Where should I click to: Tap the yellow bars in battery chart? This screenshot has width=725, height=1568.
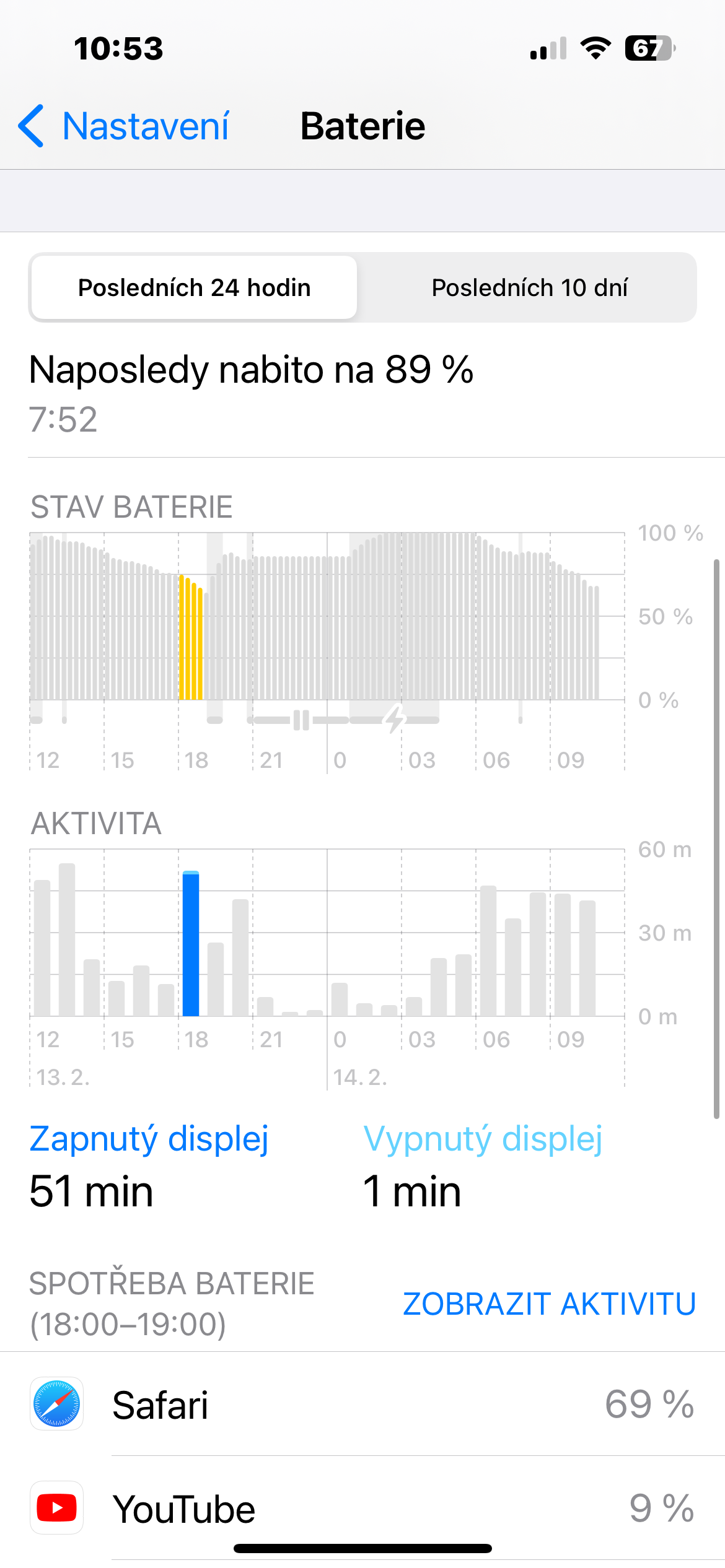coord(191,638)
